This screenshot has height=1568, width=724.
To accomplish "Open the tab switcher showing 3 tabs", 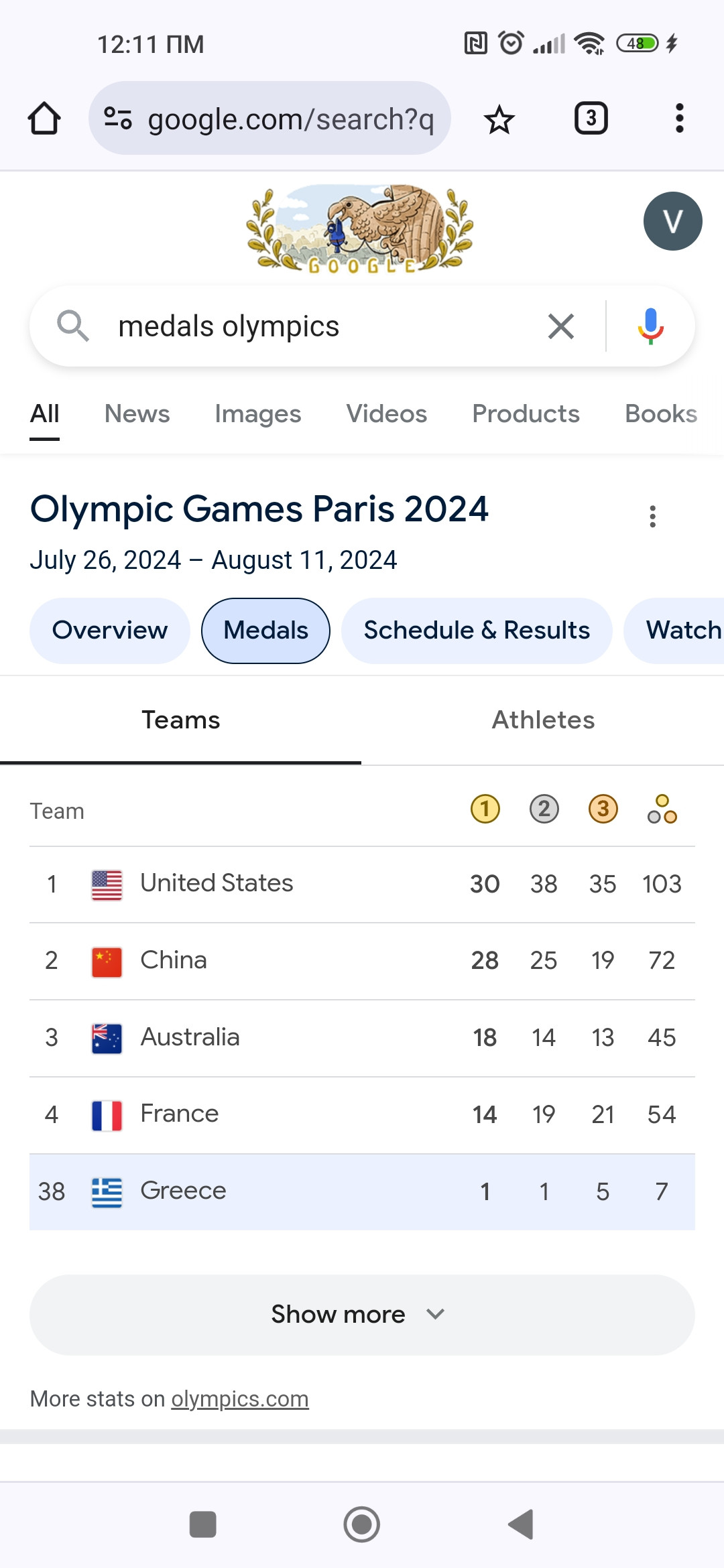I will tap(591, 119).
